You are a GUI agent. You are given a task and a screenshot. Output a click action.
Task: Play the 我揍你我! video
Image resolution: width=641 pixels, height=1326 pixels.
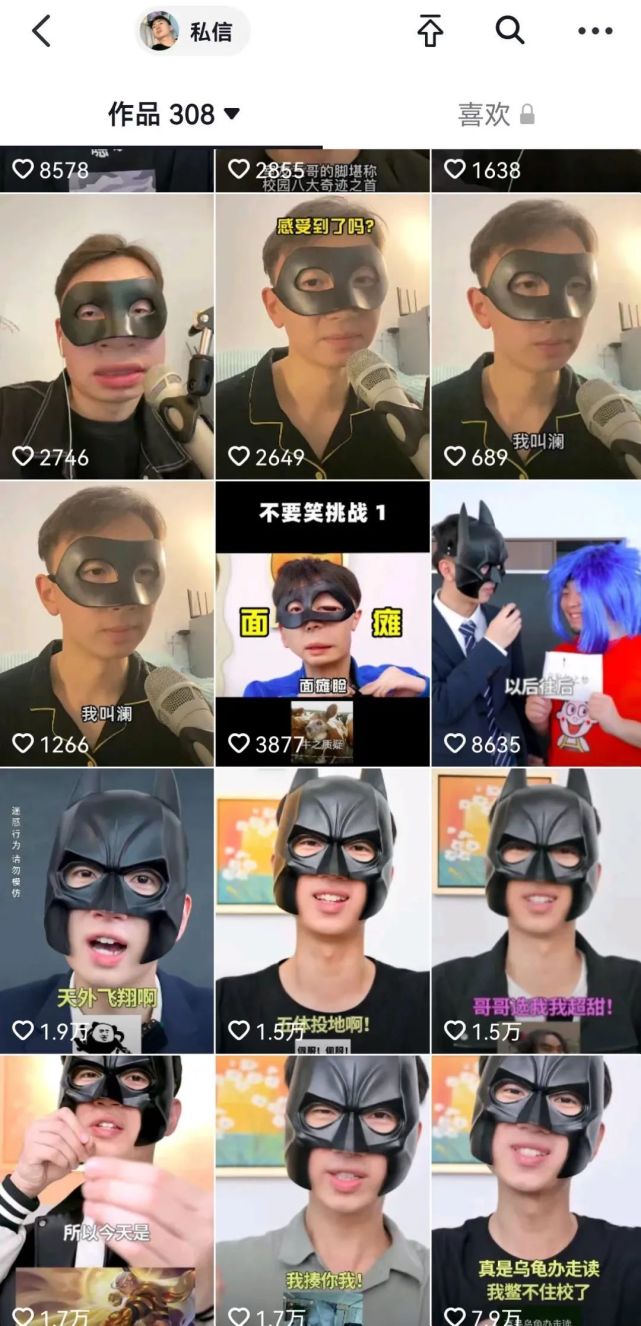coord(322,1190)
